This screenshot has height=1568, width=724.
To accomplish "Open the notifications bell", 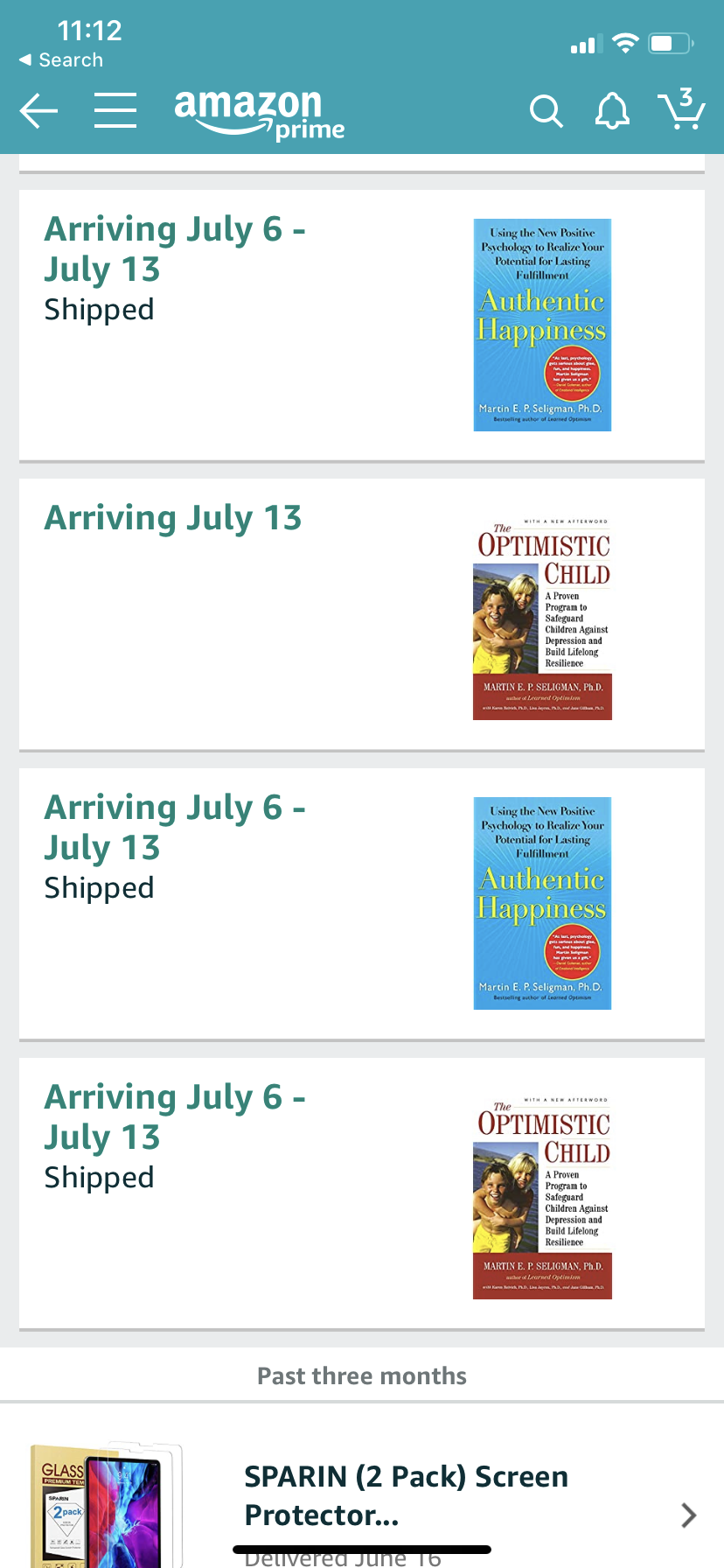I will (x=612, y=111).
